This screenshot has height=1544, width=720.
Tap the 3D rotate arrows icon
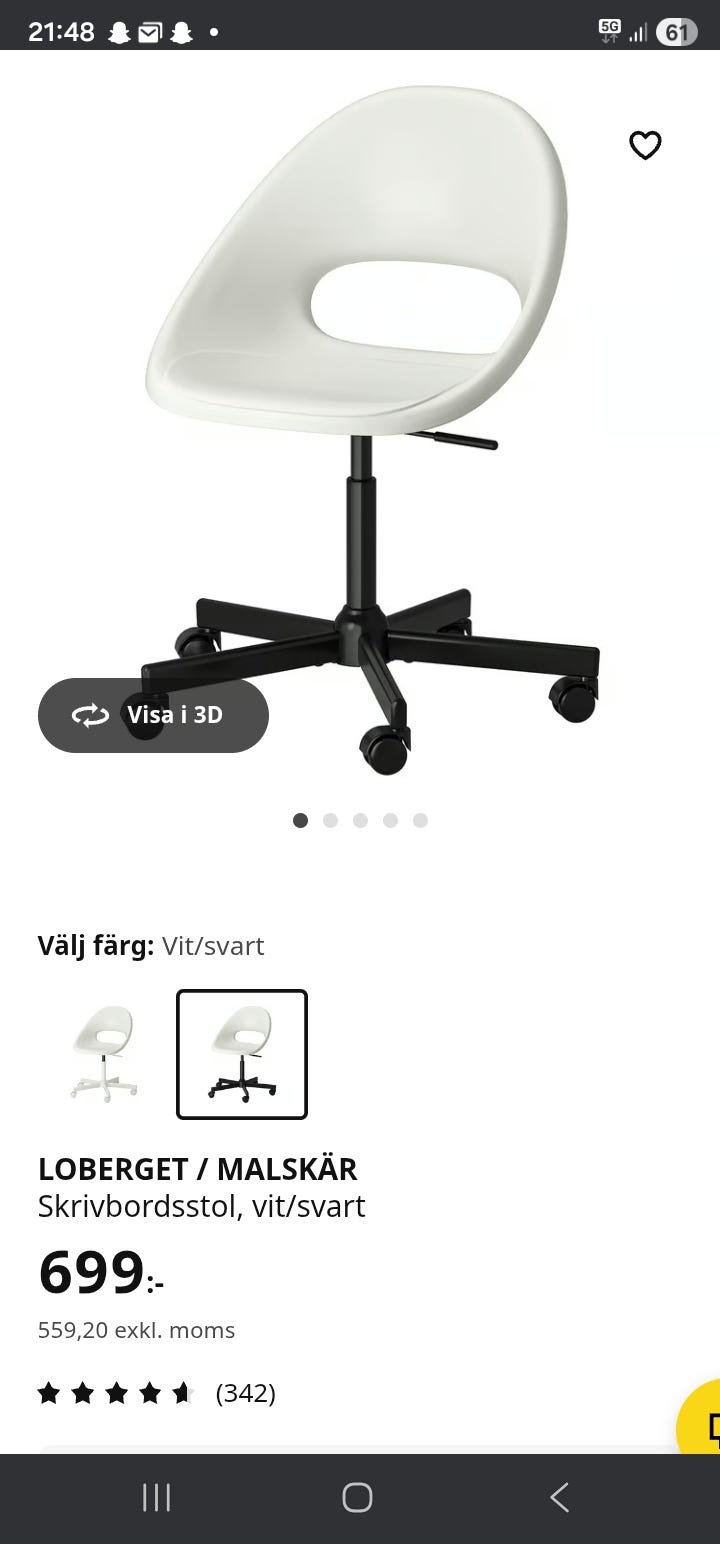88,714
